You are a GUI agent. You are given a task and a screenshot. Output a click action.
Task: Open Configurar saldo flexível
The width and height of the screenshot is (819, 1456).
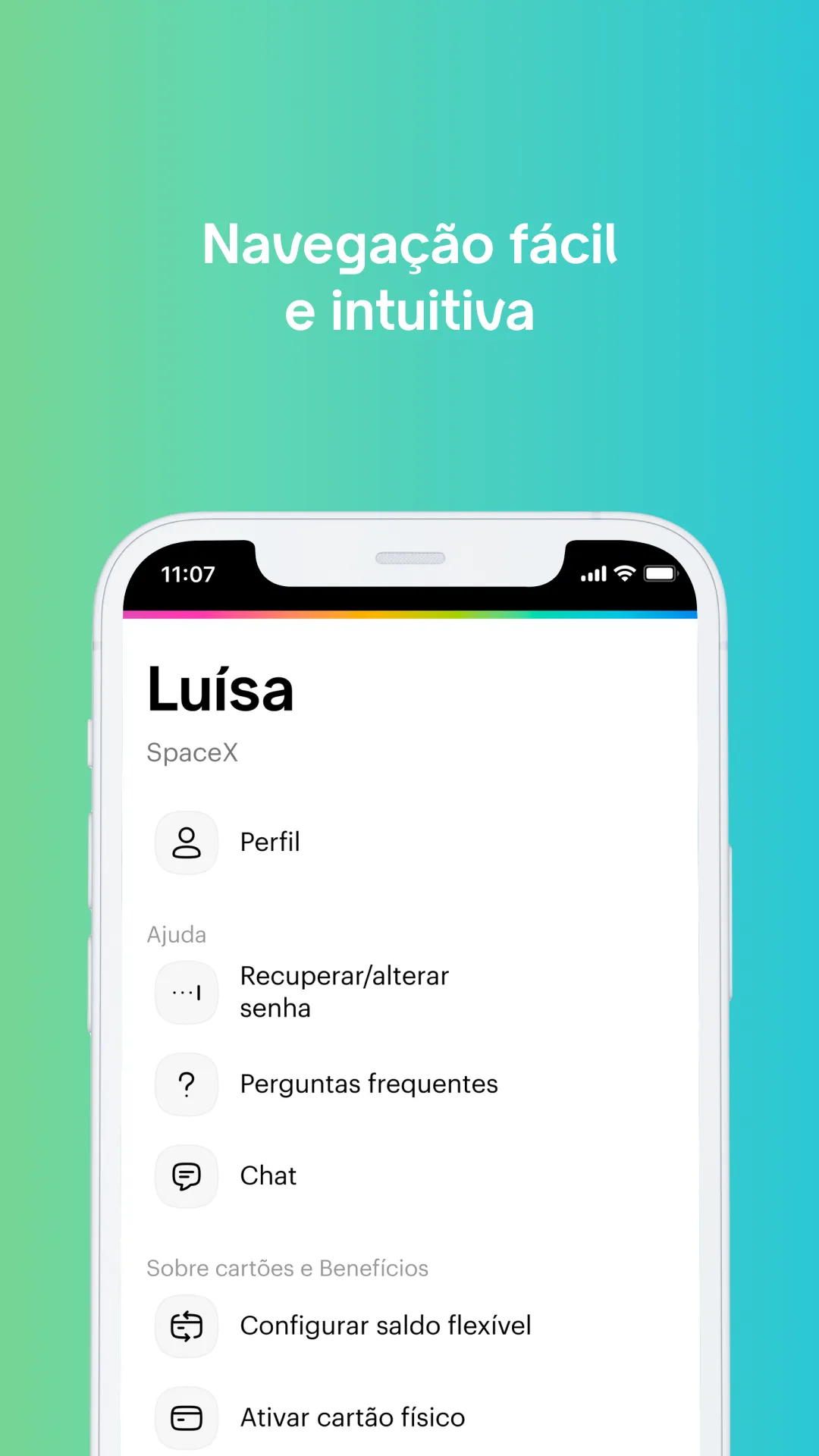coord(385,1325)
